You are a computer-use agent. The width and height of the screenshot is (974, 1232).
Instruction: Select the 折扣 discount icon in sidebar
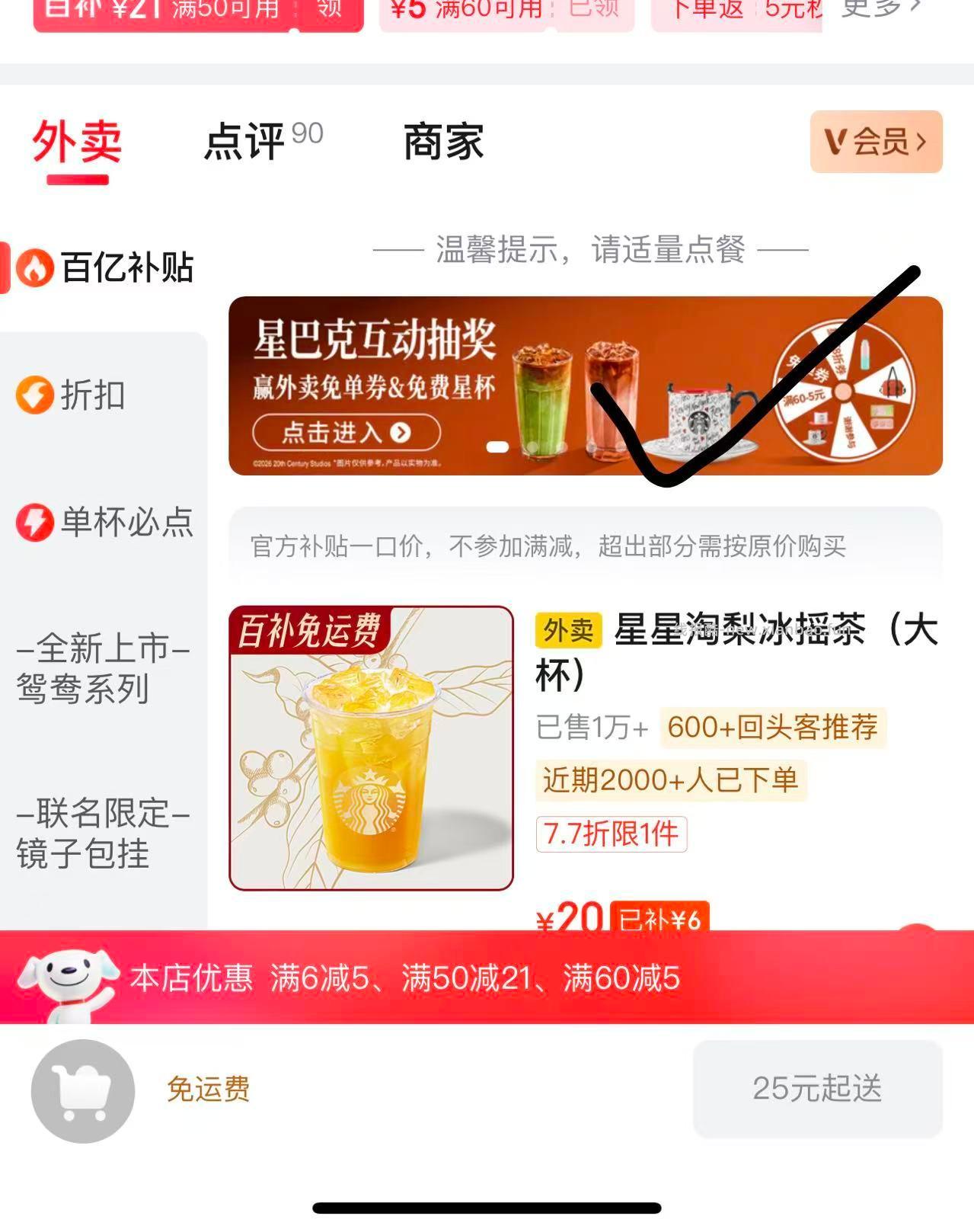click(31, 394)
